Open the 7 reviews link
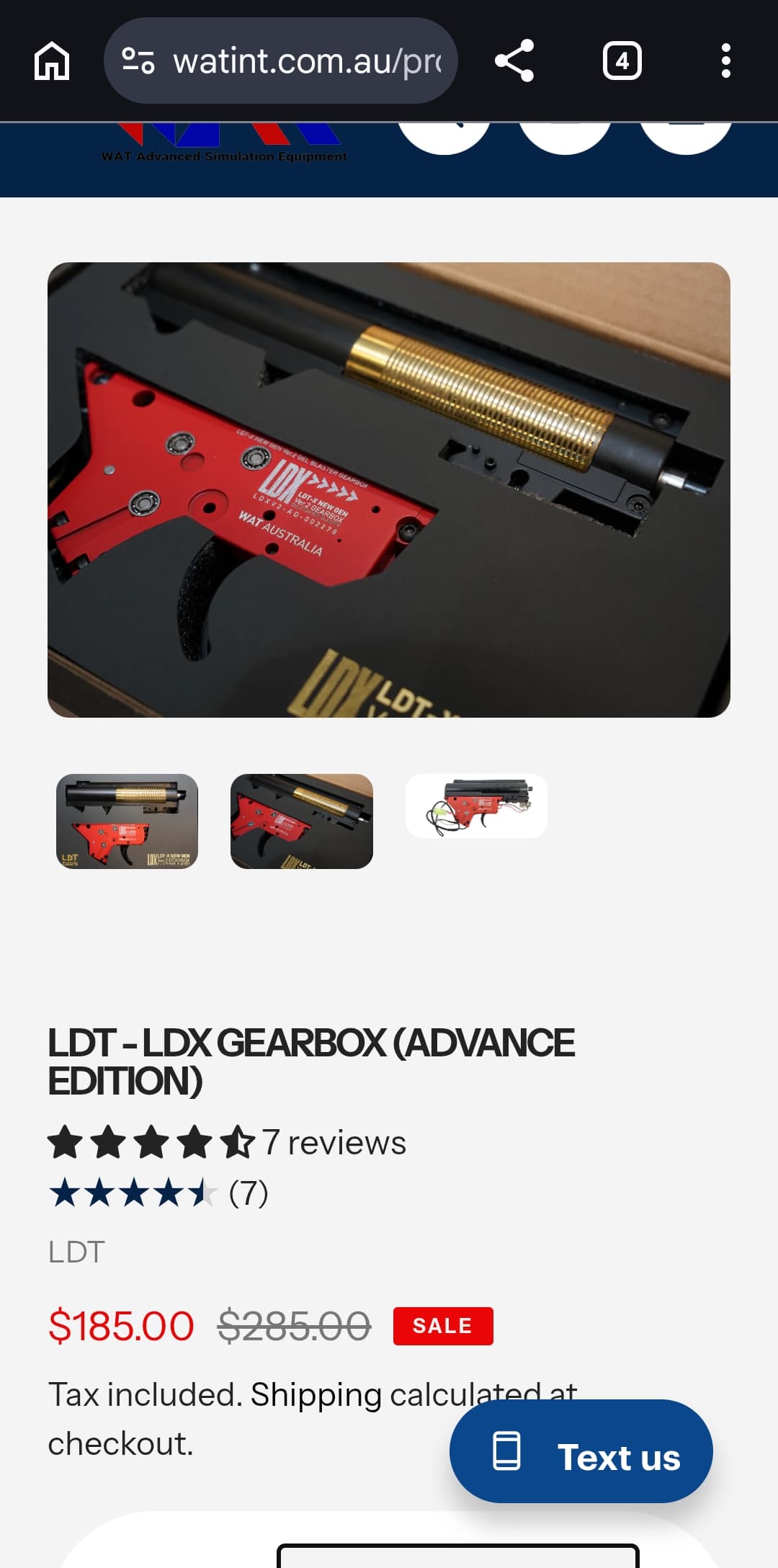The image size is (778, 1568). point(334,1143)
